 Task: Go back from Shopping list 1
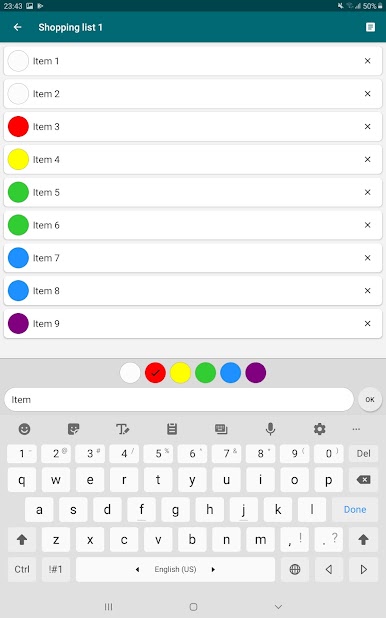(x=17, y=27)
